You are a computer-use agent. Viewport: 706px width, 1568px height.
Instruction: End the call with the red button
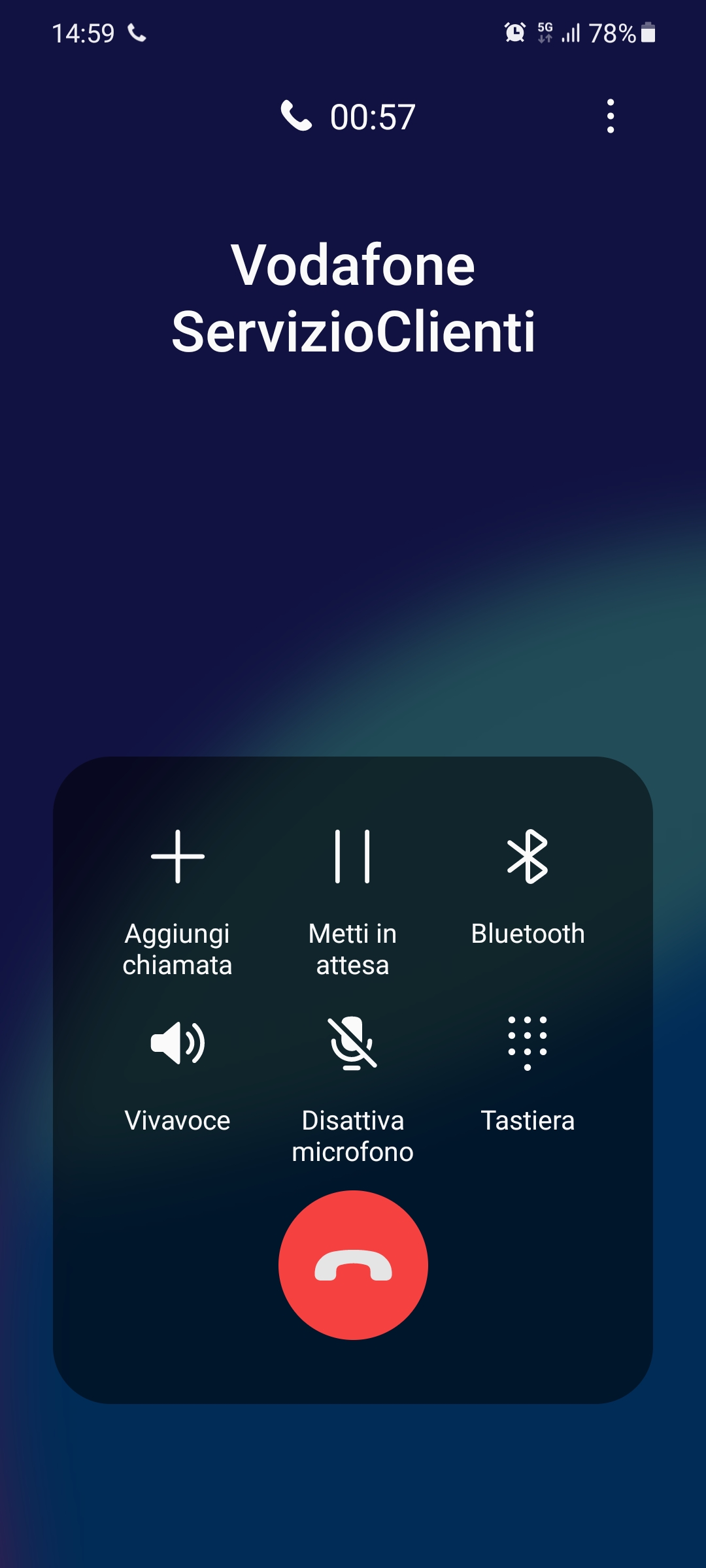coord(353,1265)
